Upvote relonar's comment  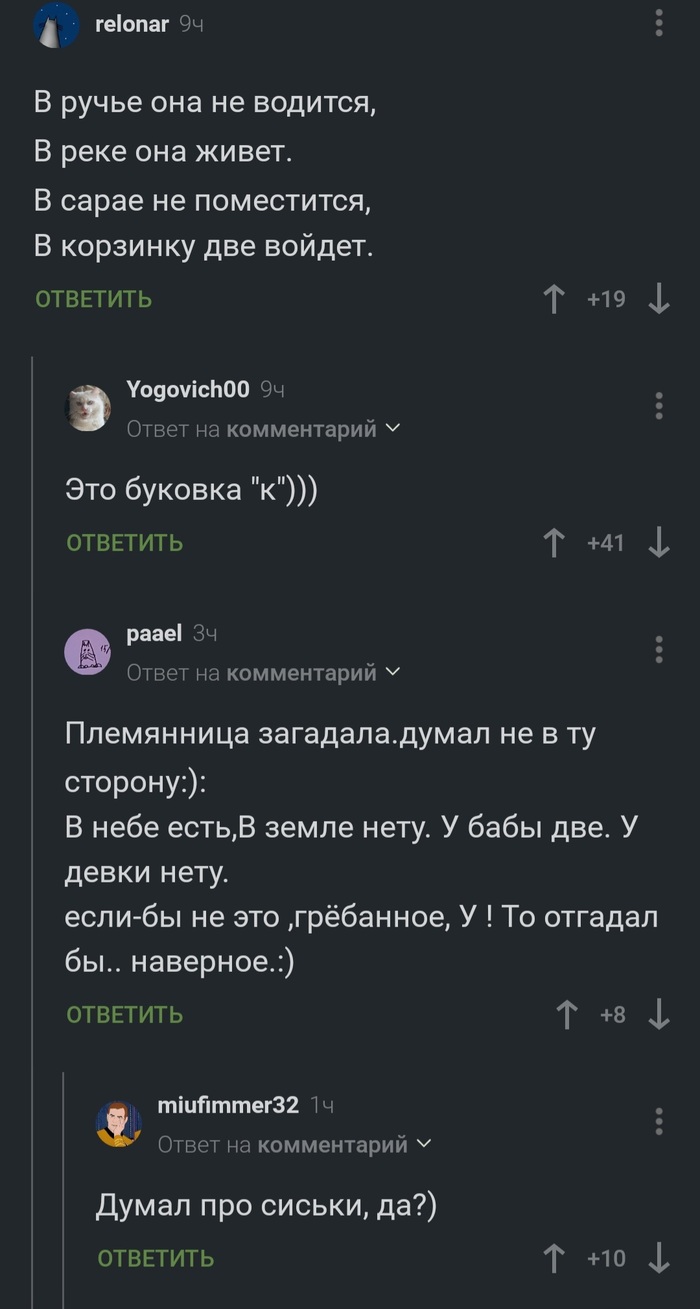pos(555,299)
